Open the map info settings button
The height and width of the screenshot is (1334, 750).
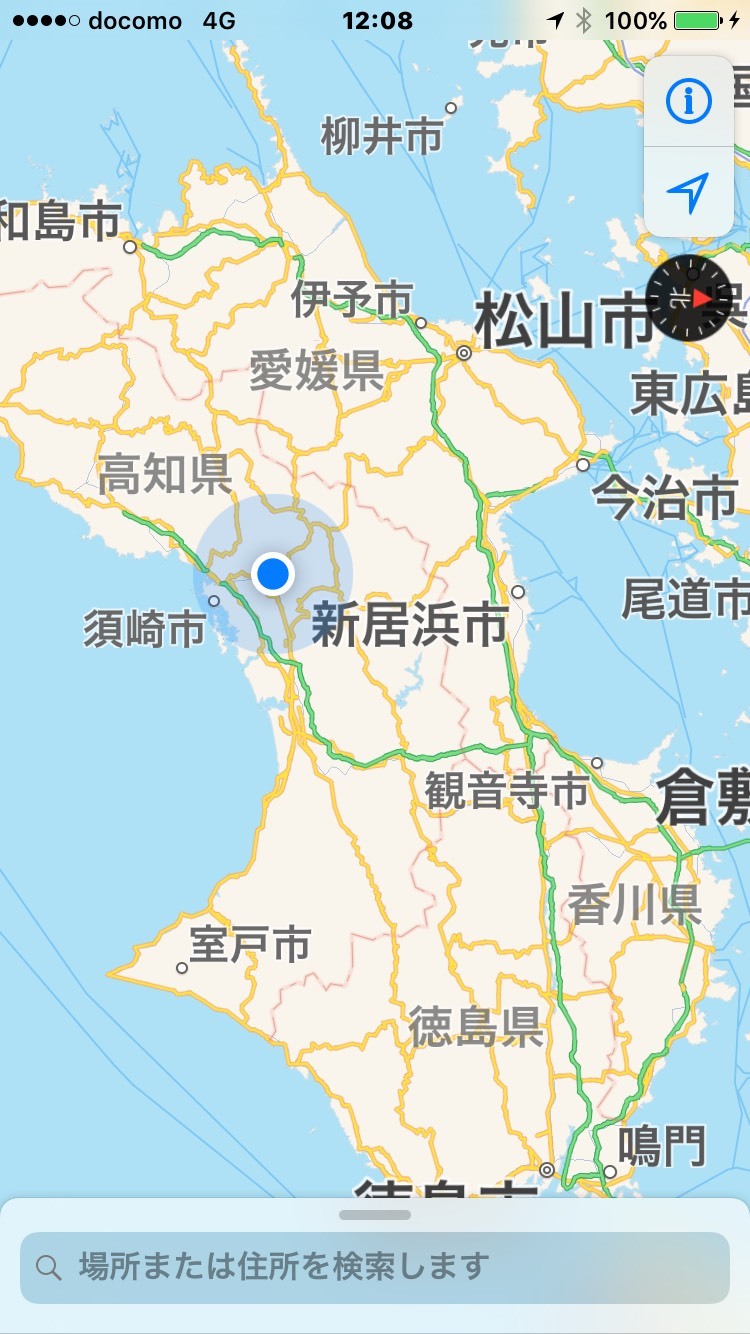(x=689, y=100)
